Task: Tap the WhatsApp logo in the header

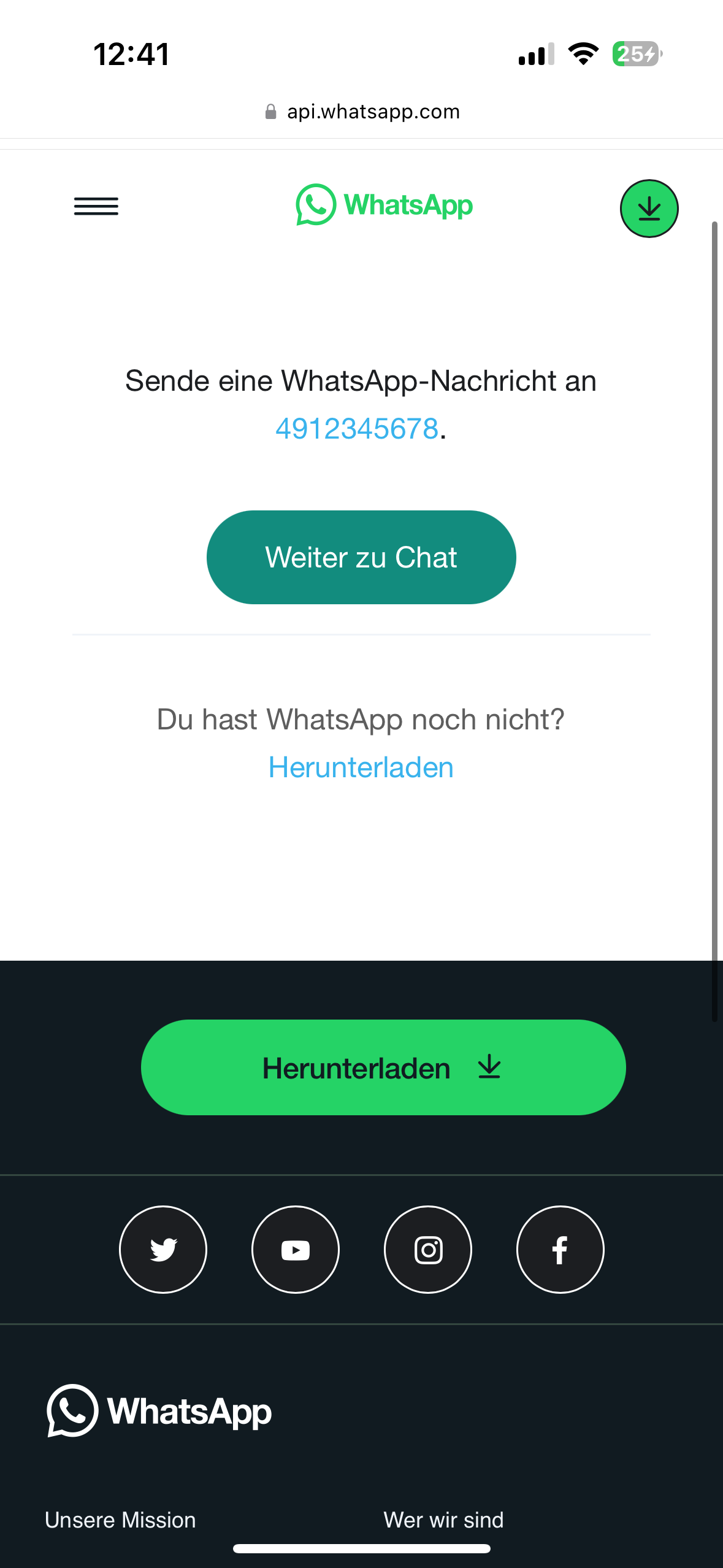Action: (384, 205)
